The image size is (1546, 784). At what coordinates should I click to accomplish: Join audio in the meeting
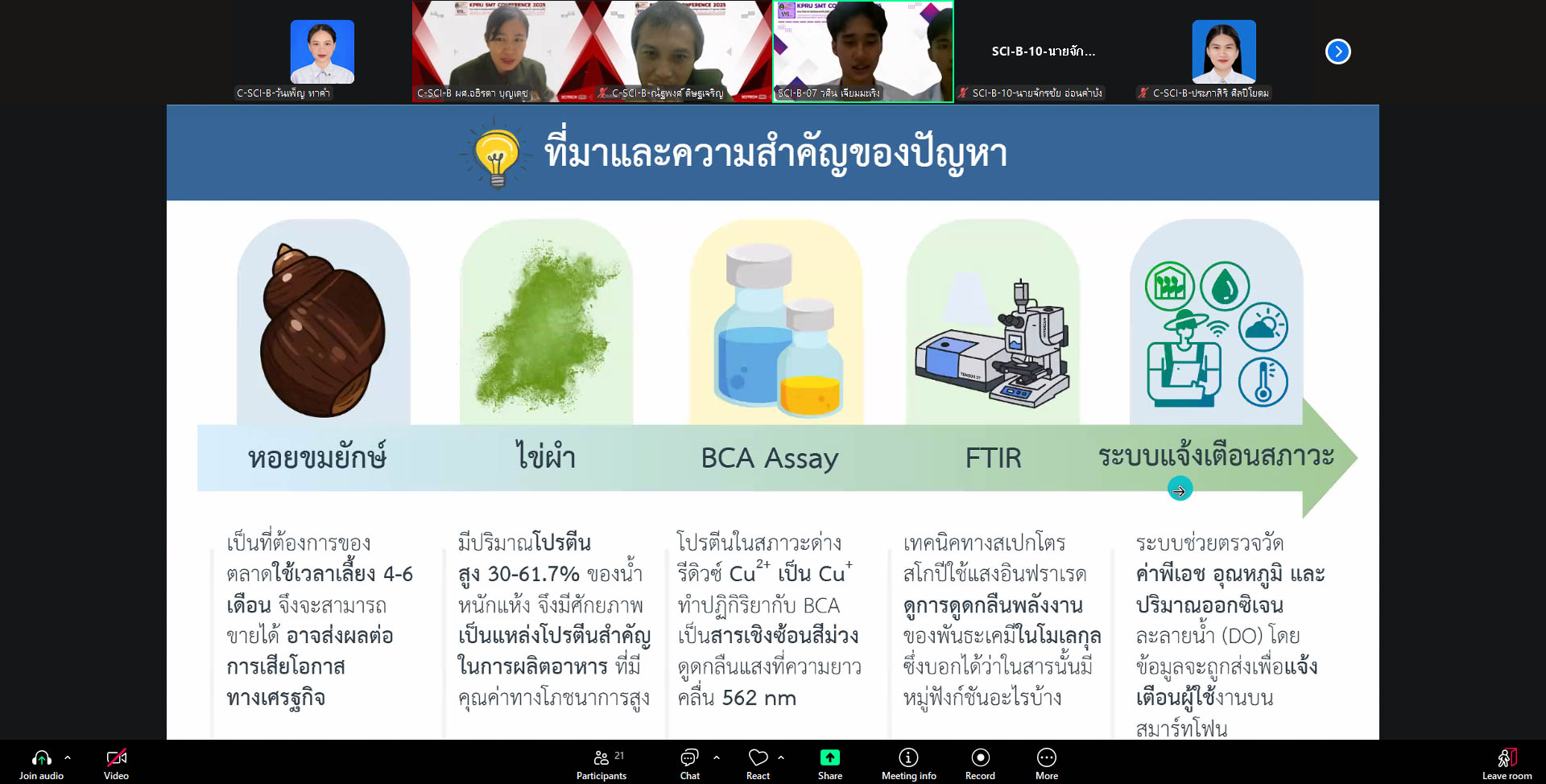click(41, 763)
